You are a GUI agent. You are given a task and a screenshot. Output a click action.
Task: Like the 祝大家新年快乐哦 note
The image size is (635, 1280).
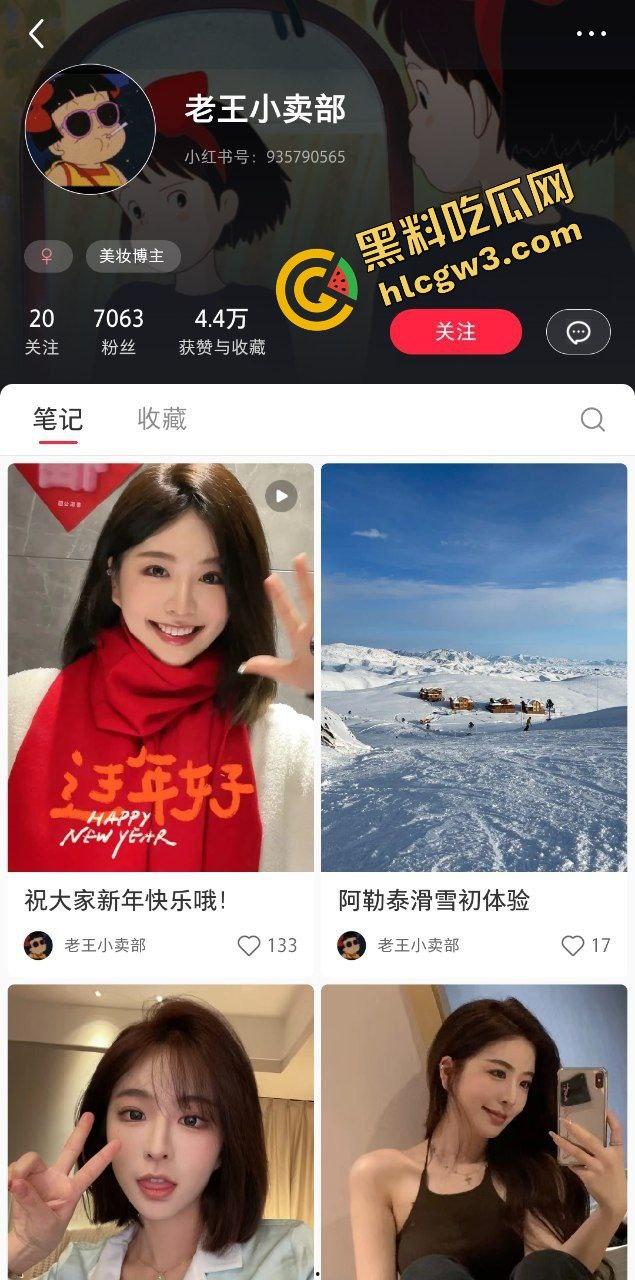pos(249,945)
